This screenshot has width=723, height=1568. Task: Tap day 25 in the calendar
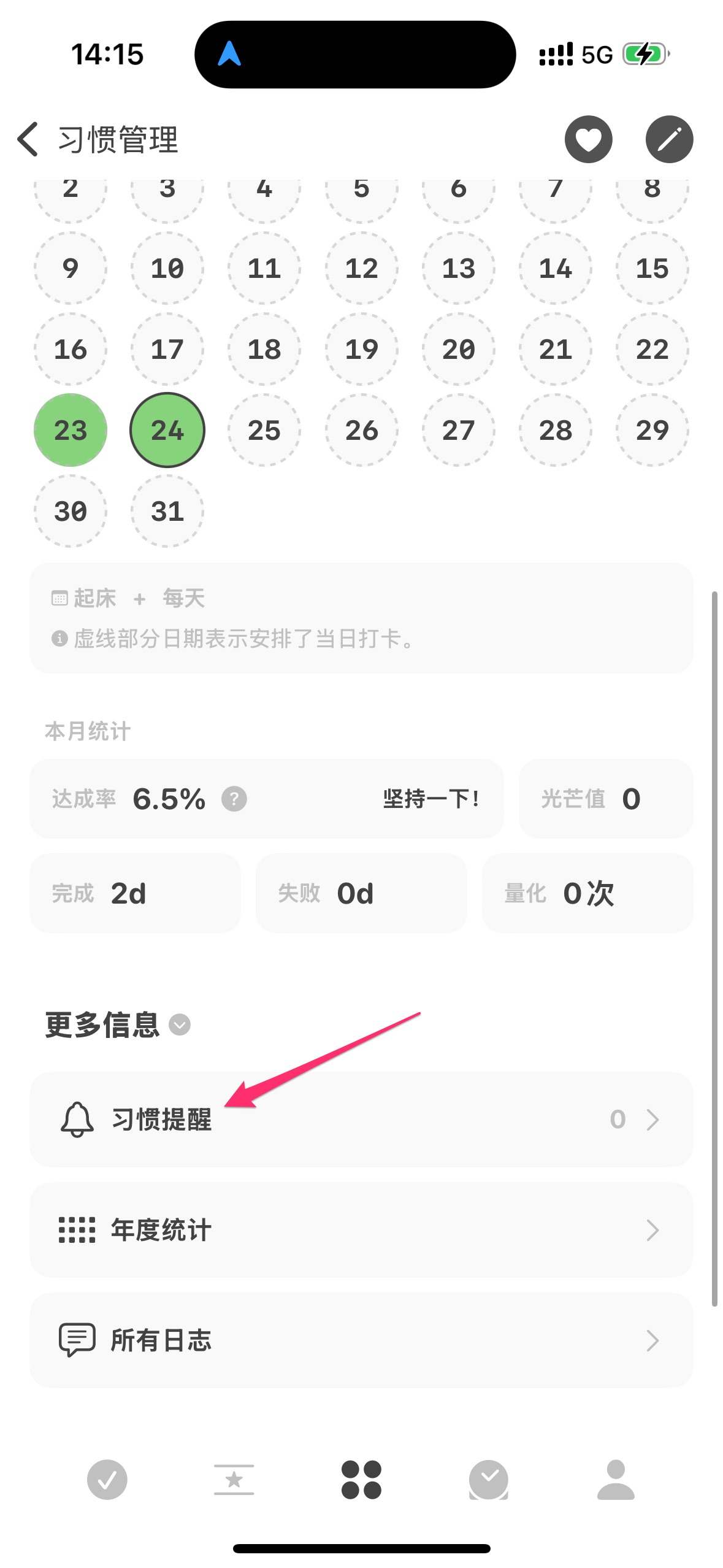pyautogui.click(x=264, y=430)
